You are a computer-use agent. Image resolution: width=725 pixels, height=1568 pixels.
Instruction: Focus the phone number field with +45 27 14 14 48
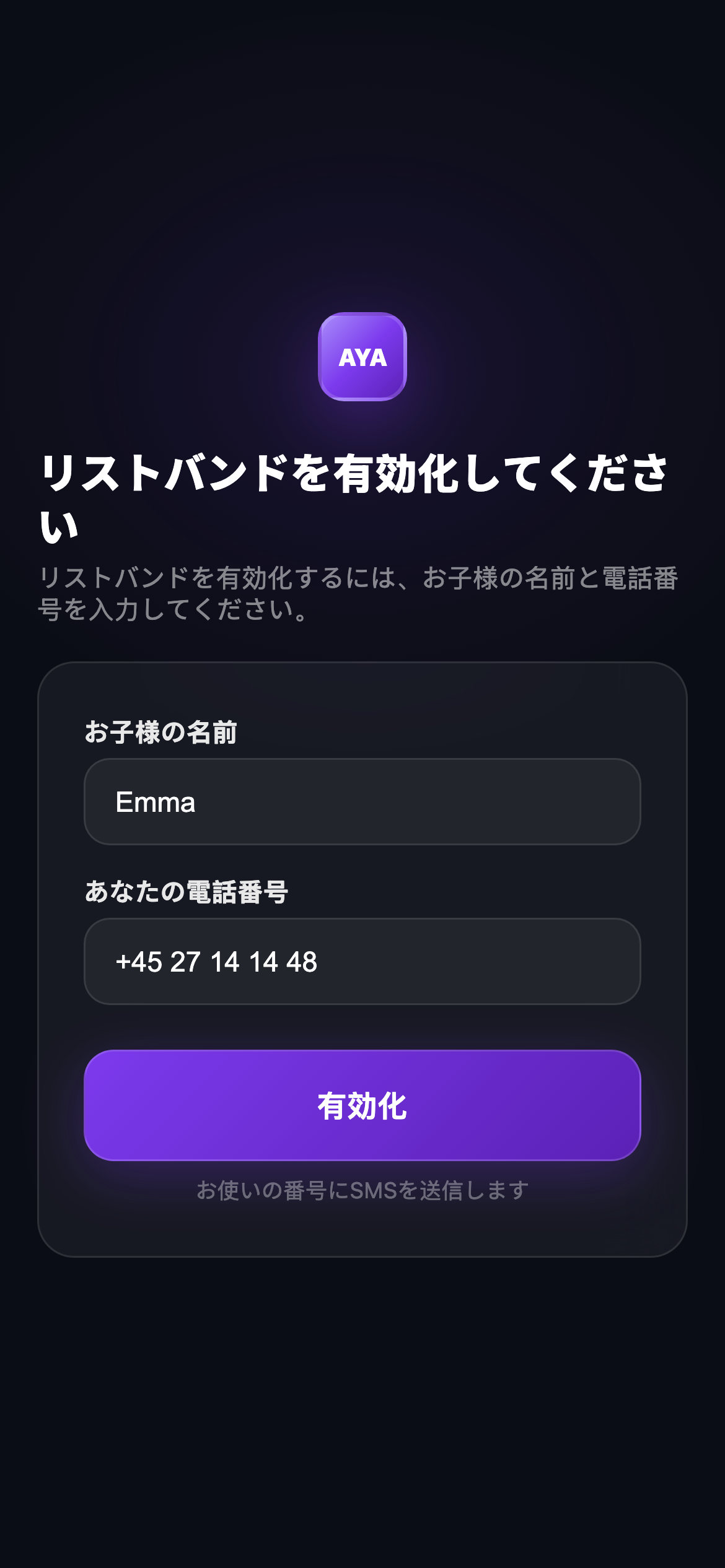coord(362,962)
